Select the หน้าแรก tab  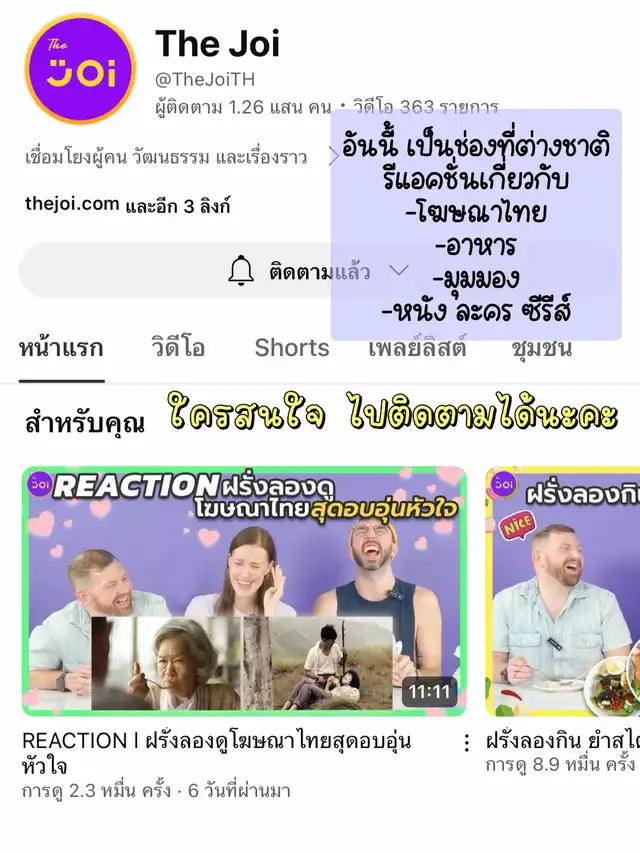(x=61, y=348)
